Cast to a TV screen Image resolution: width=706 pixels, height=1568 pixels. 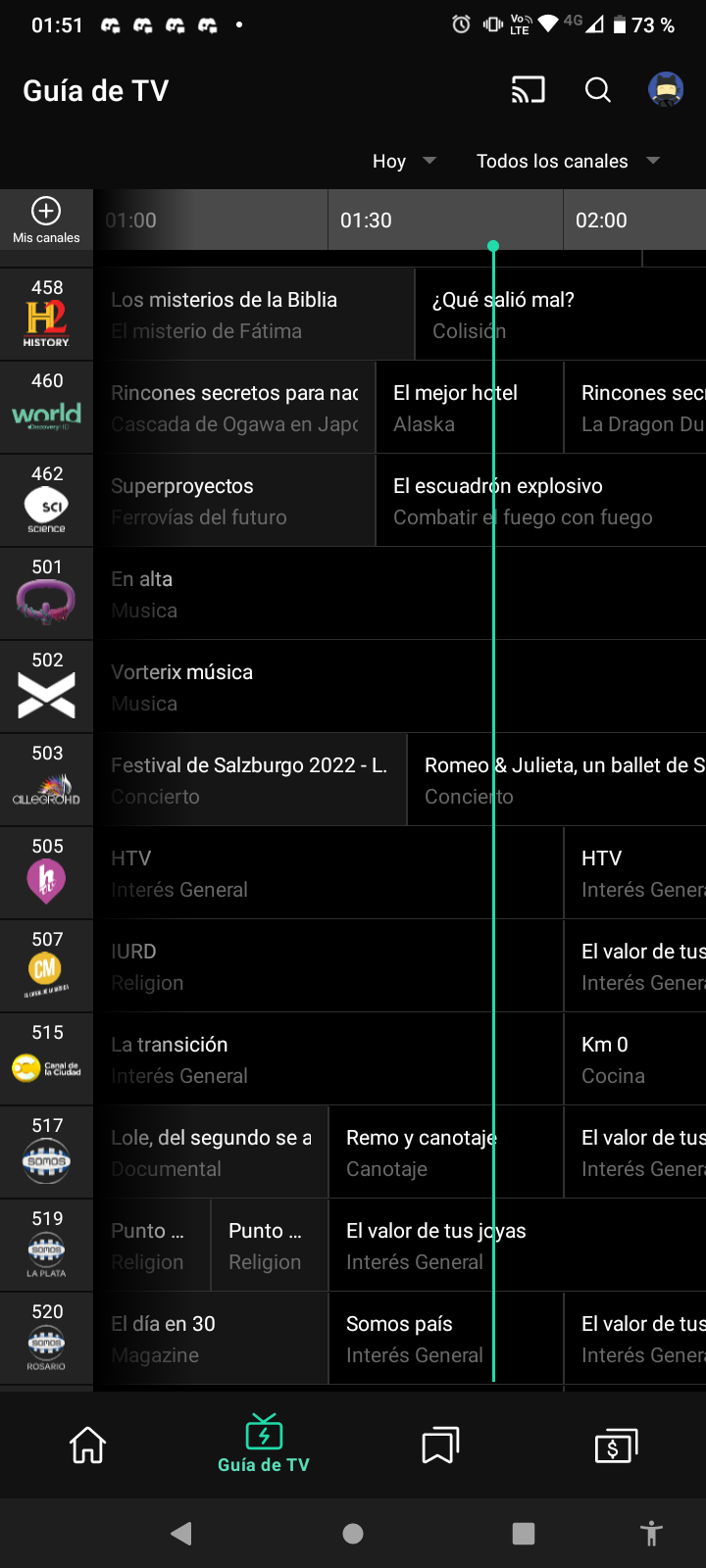pos(528,91)
